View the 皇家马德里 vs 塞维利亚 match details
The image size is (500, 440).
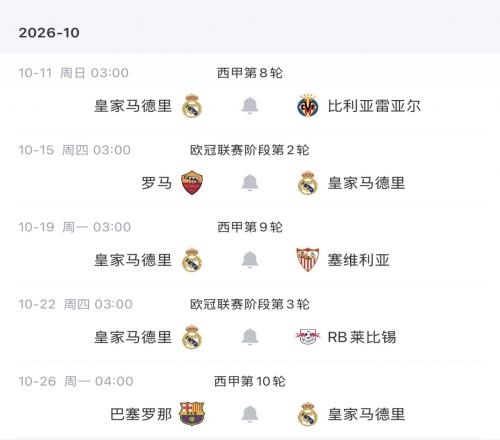coord(250,246)
